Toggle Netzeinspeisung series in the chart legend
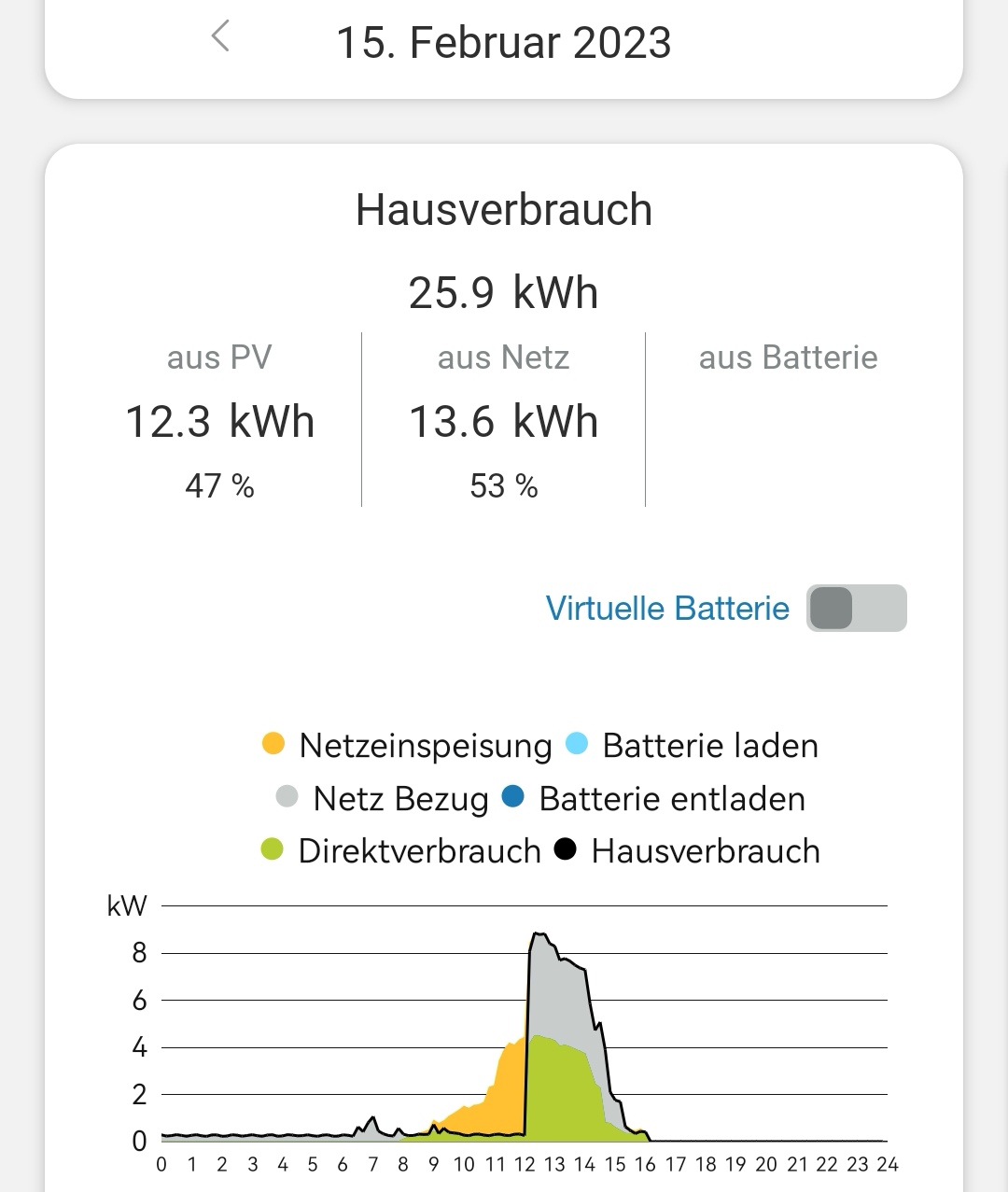 408,746
